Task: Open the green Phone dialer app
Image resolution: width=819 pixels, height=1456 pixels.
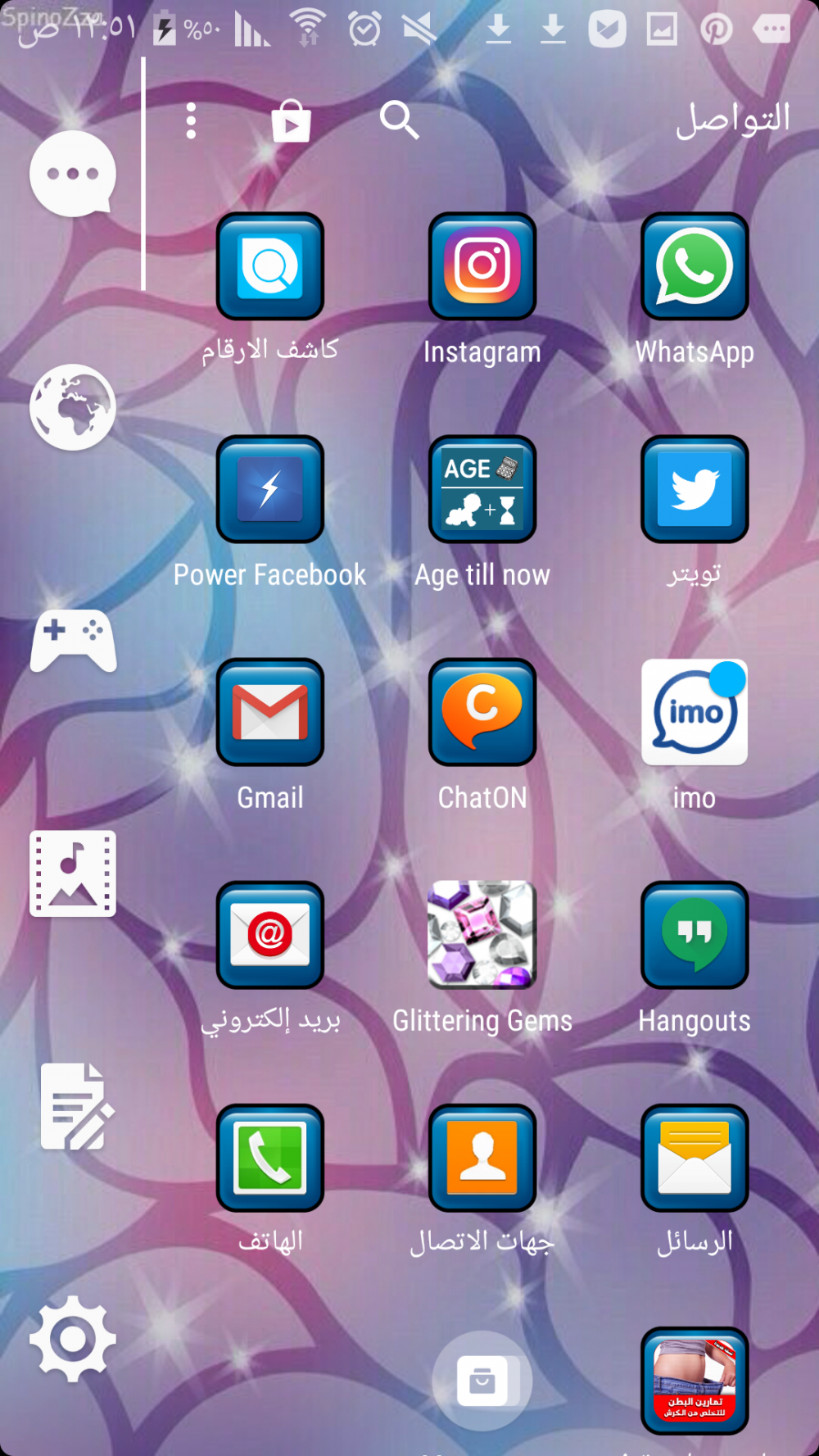Action: tap(270, 1158)
